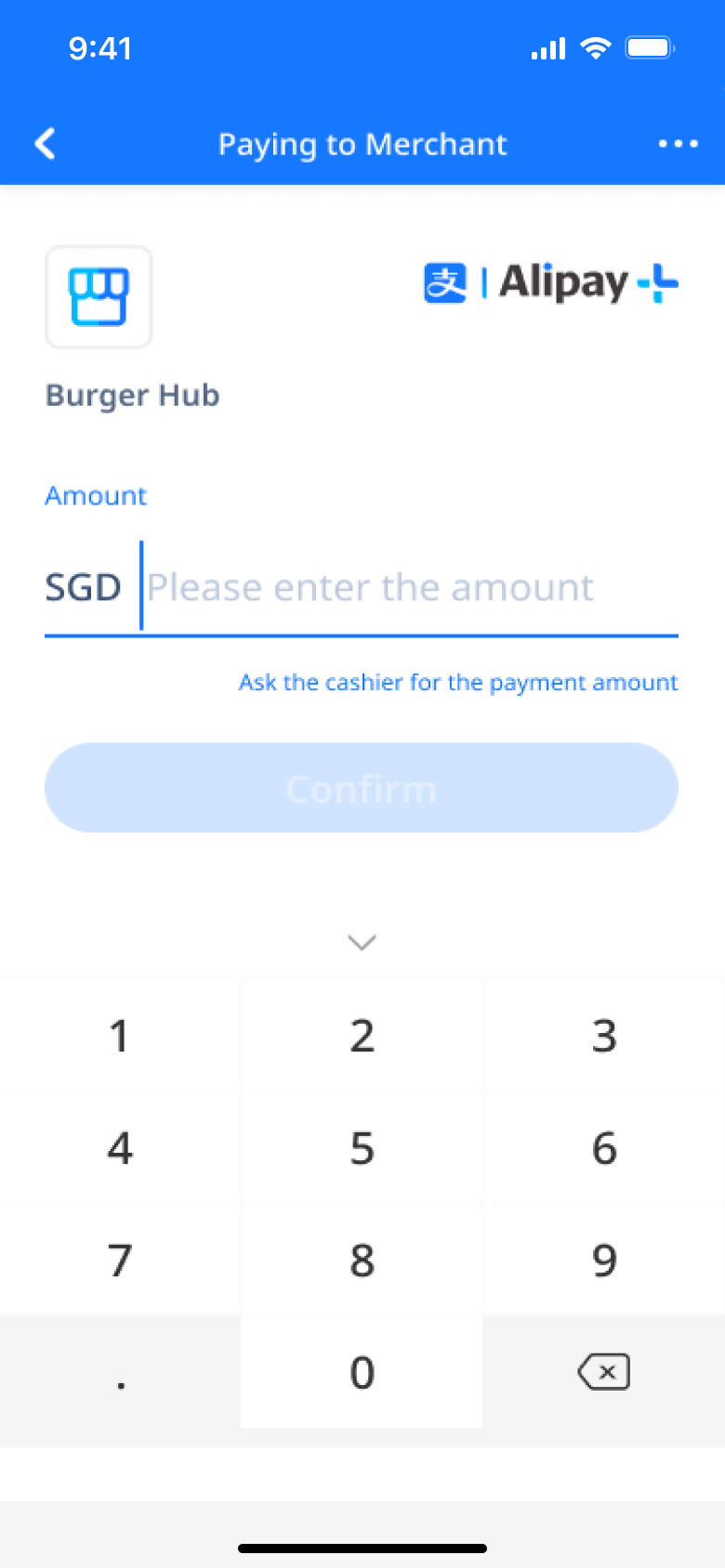Tap the 8 key
This screenshot has width=725, height=1568.
click(x=362, y=1261)
